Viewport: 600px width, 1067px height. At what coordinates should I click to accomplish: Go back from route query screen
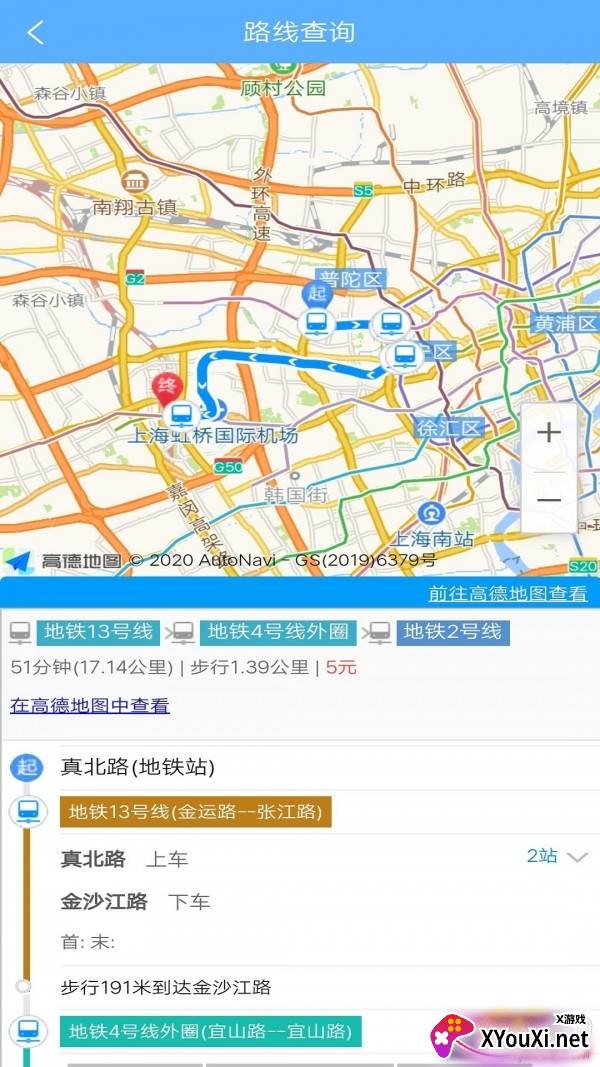(x=36, y=32)
